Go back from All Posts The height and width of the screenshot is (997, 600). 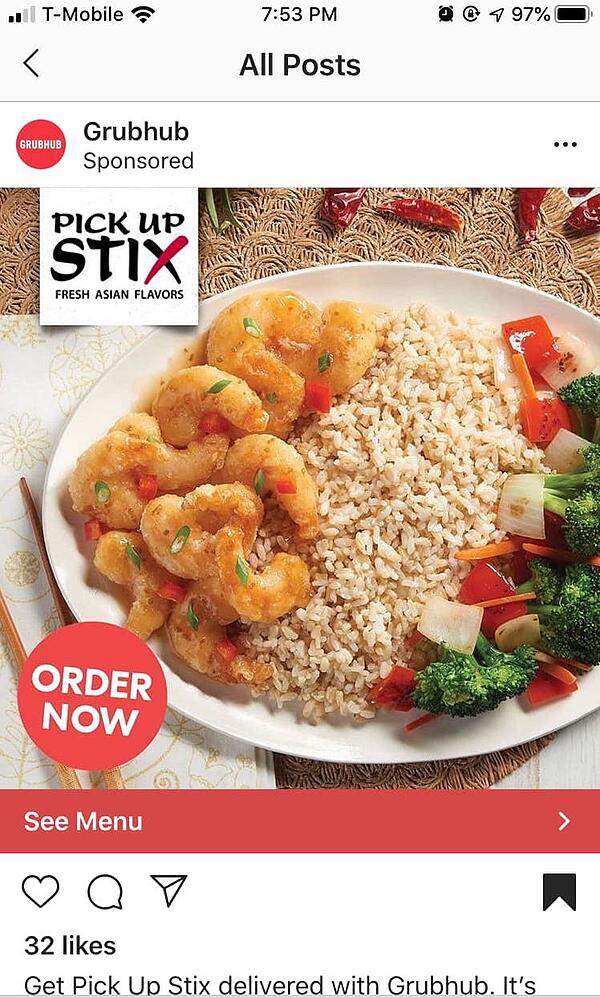[31, 64]
